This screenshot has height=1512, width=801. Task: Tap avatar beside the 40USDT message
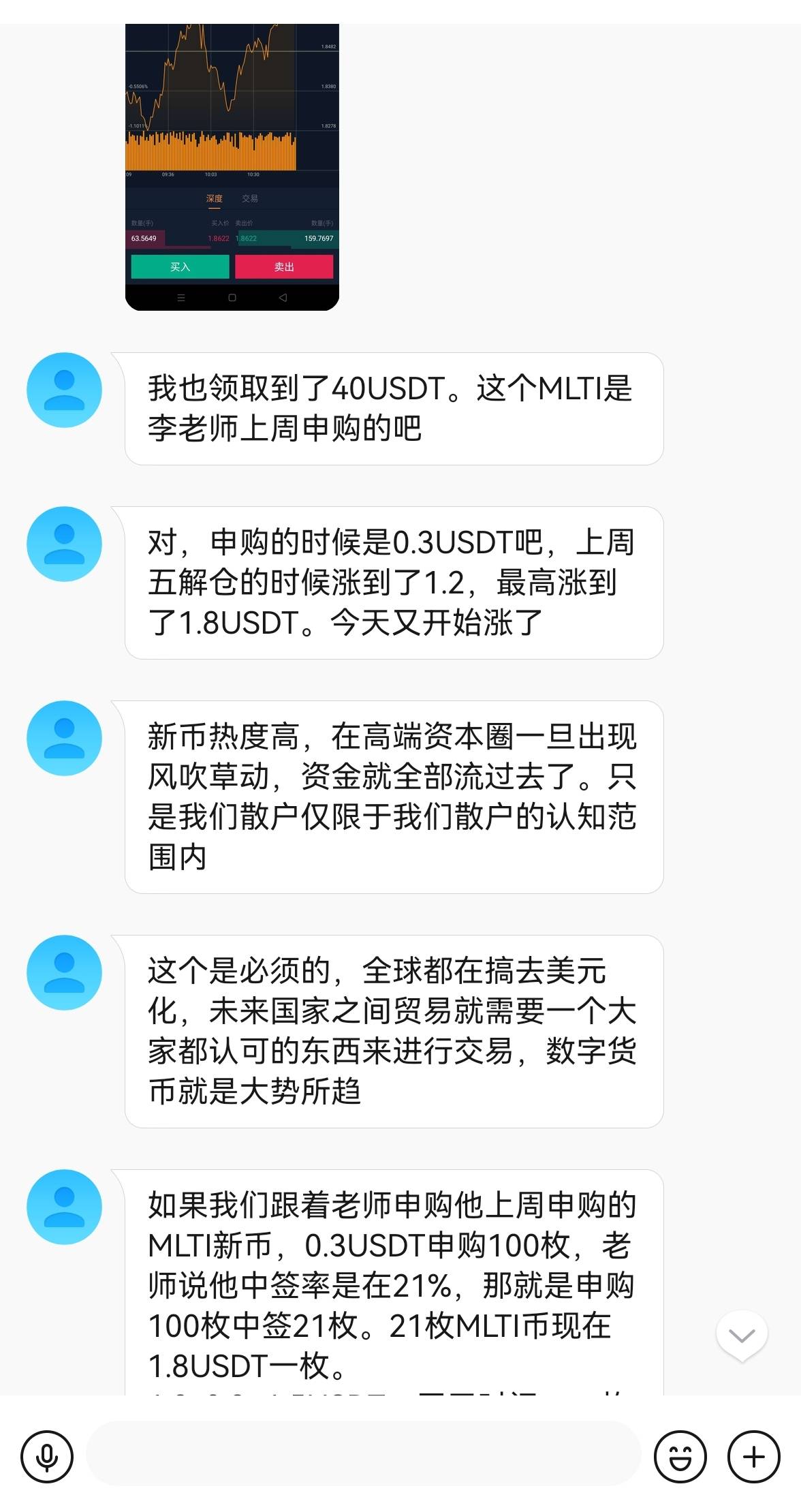65,389
